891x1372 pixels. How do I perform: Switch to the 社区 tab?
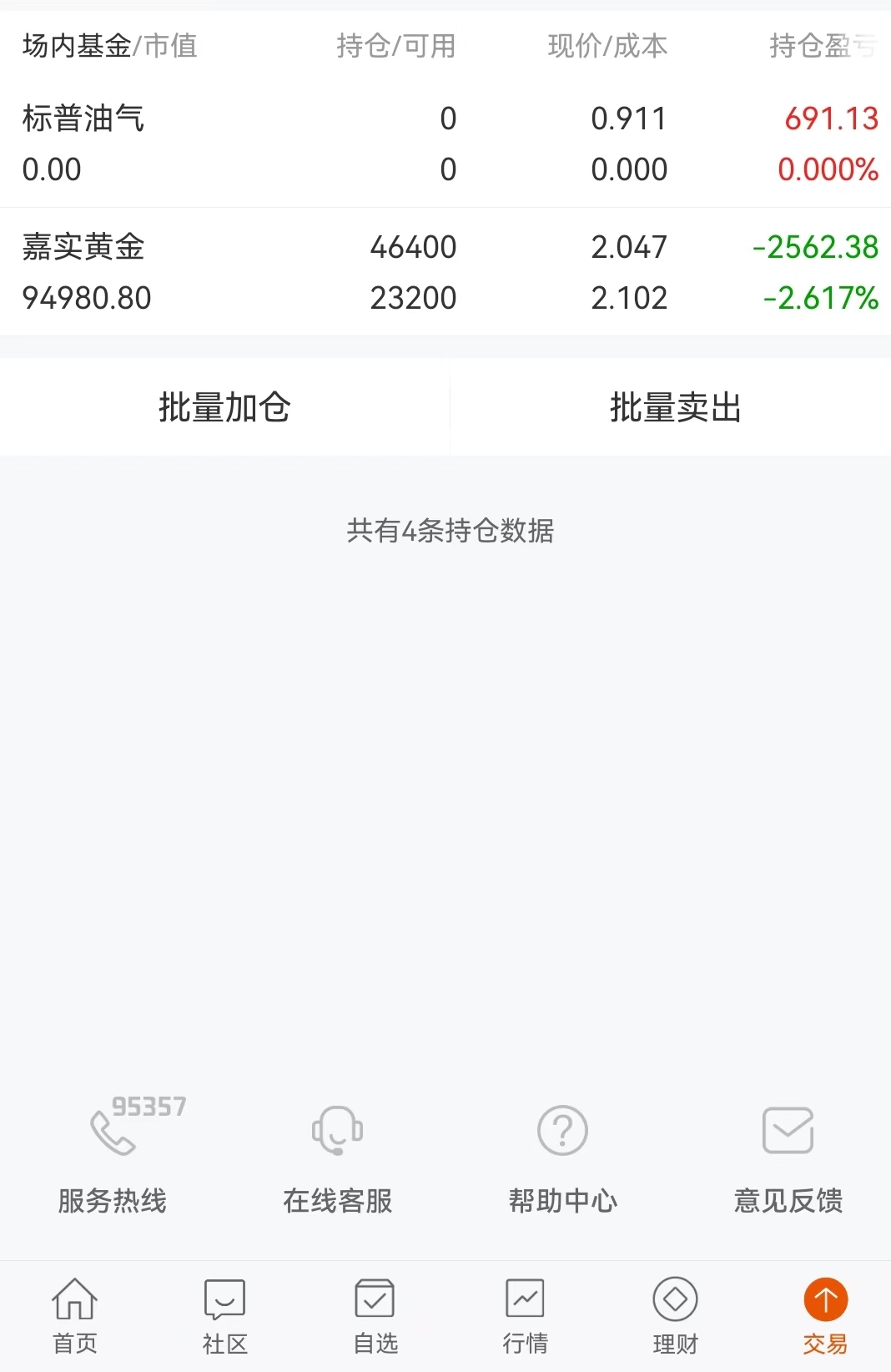[225, 1316]
